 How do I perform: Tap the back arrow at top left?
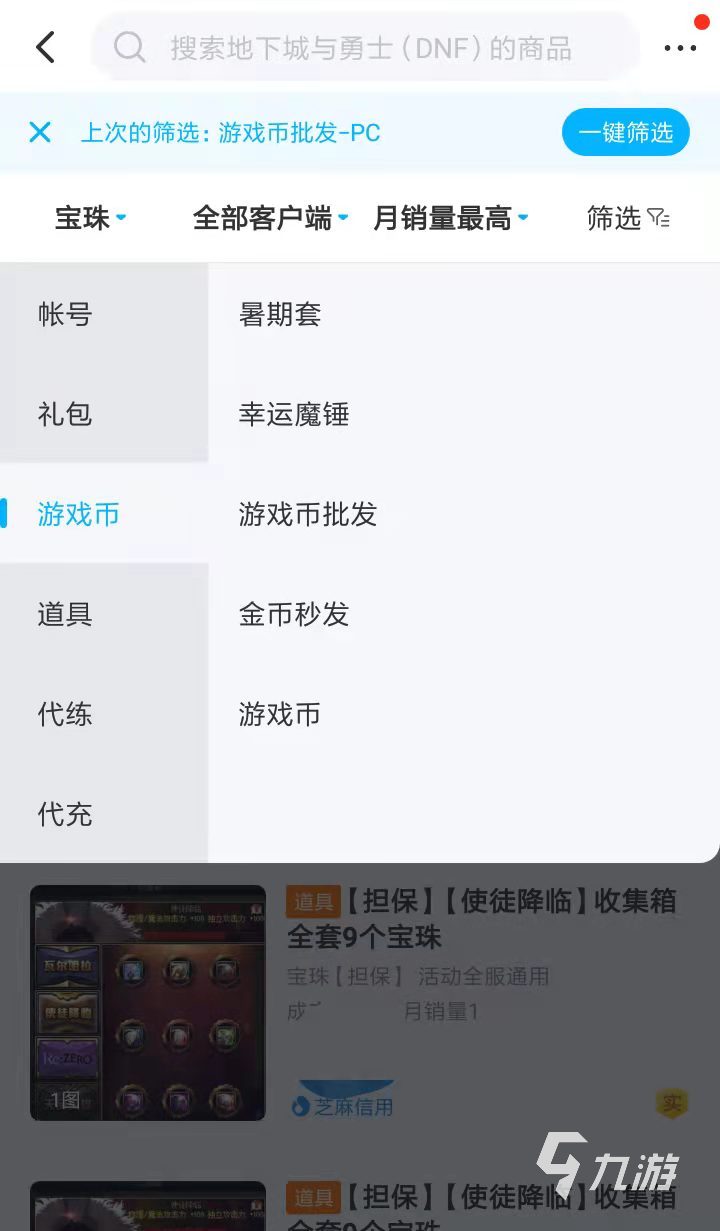coord(44,46)
